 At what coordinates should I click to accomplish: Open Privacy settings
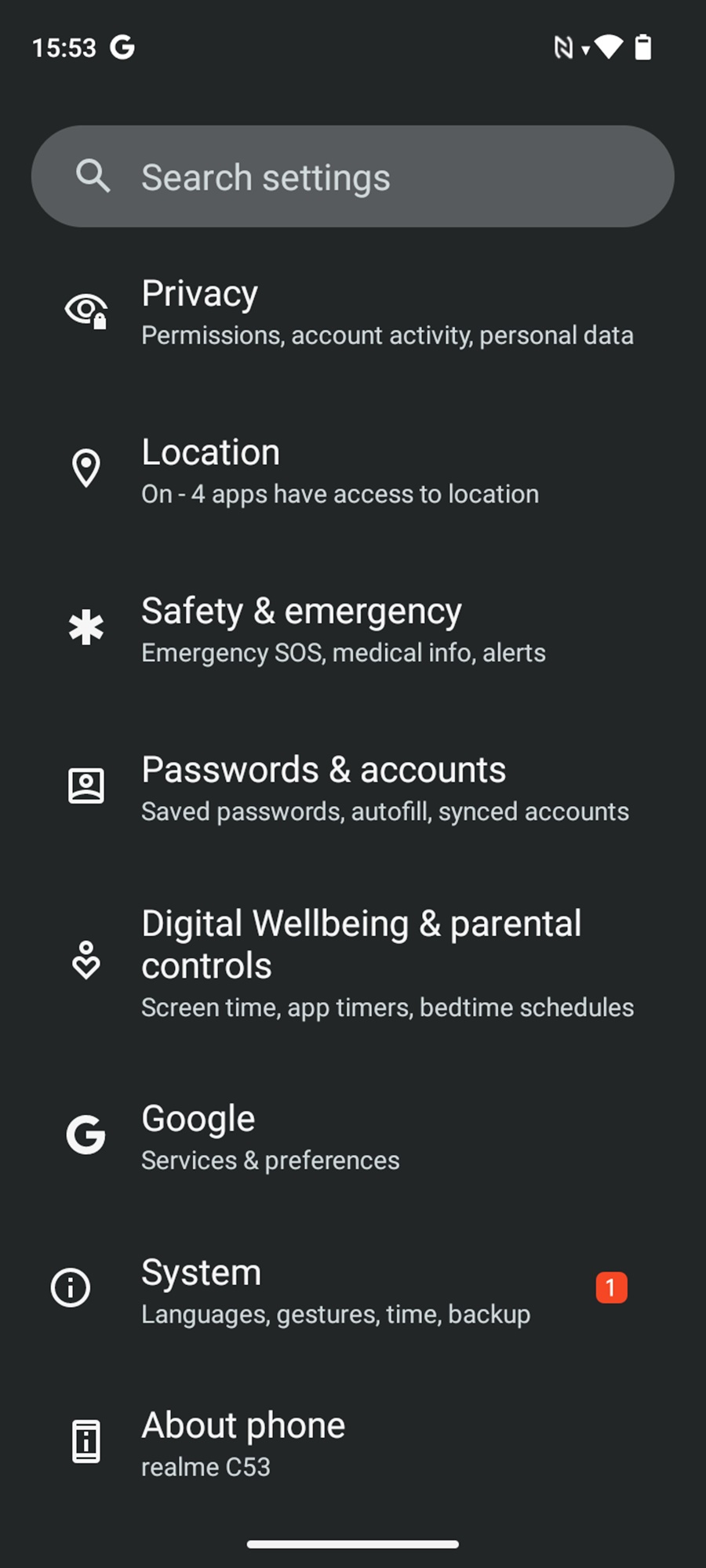[x=353, y=311]
